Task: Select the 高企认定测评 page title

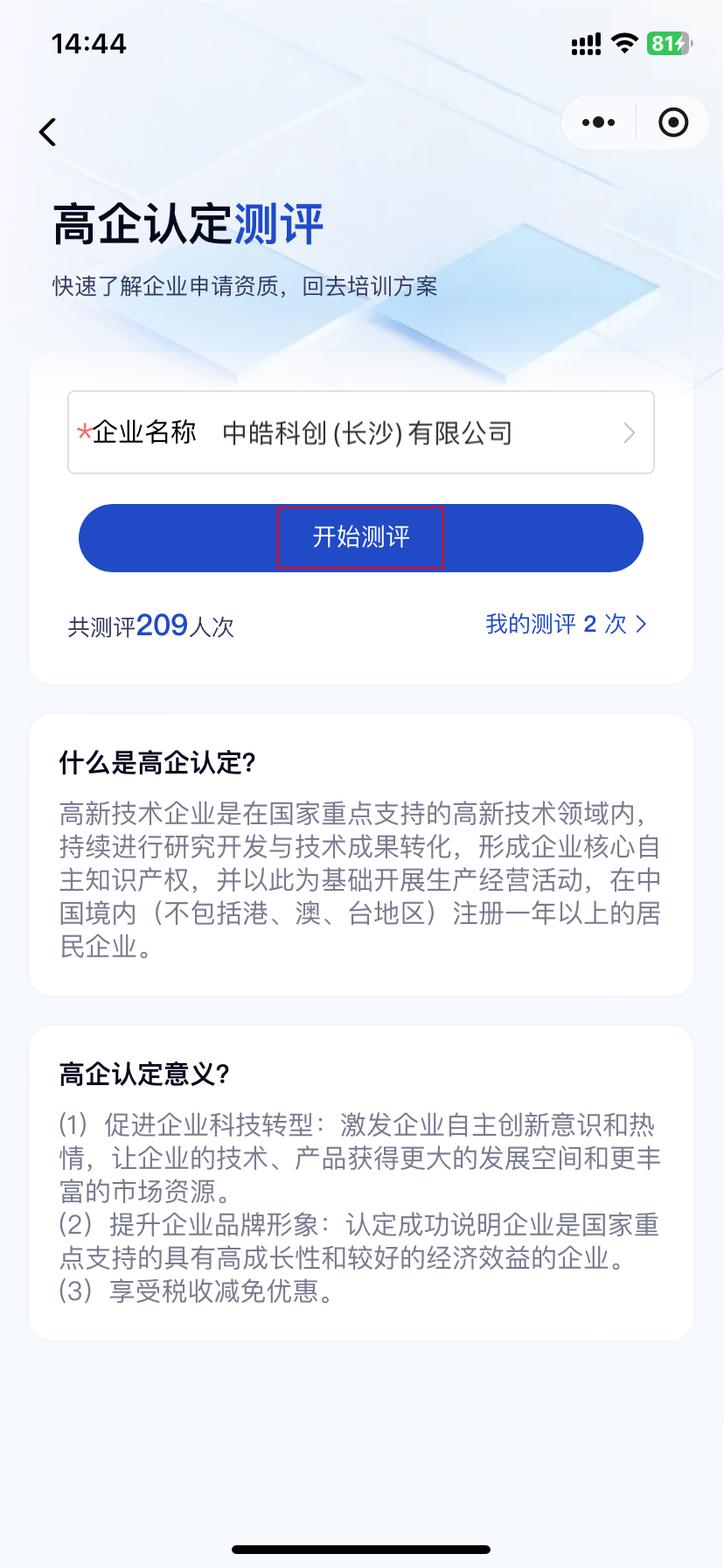Action: tap(187, 223)
